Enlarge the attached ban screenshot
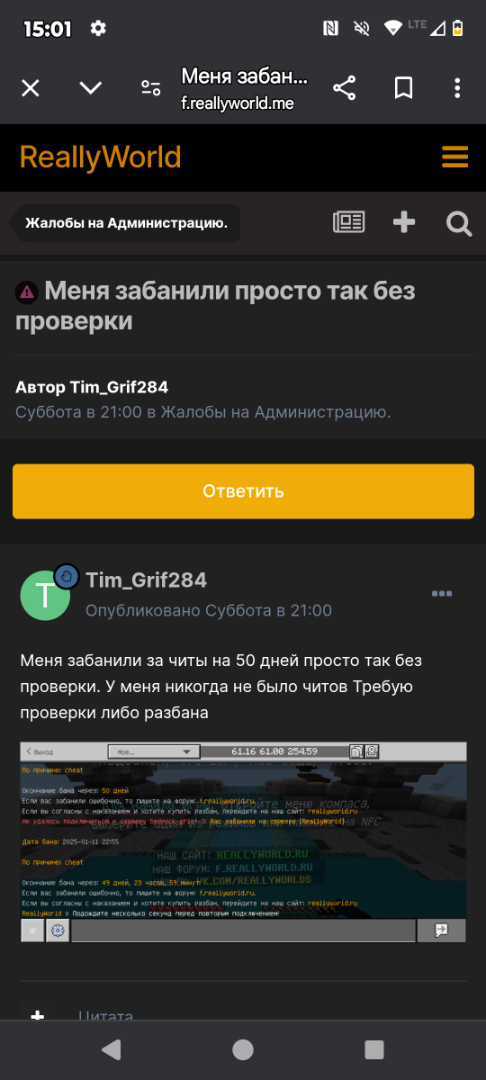 (243, 842)
